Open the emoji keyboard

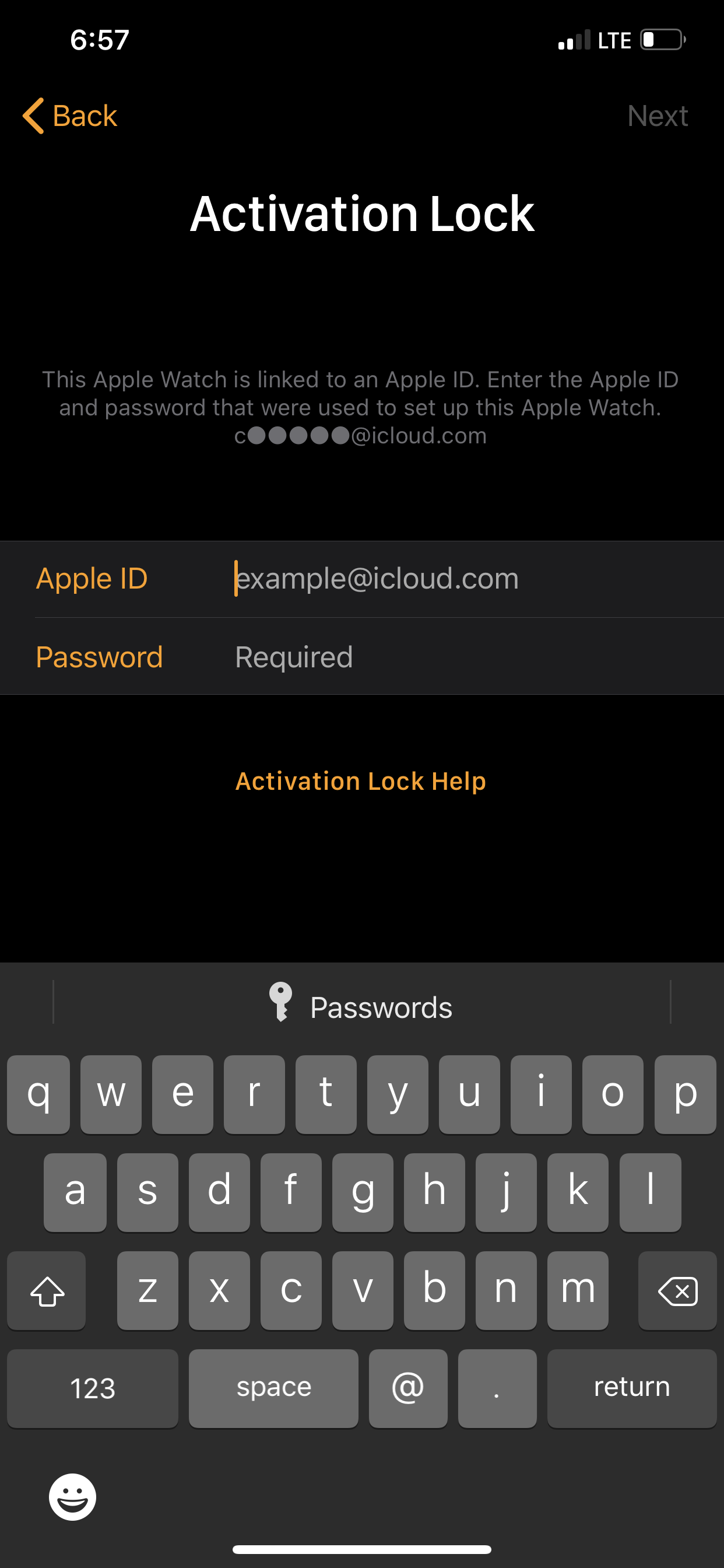click(72, 1497)
